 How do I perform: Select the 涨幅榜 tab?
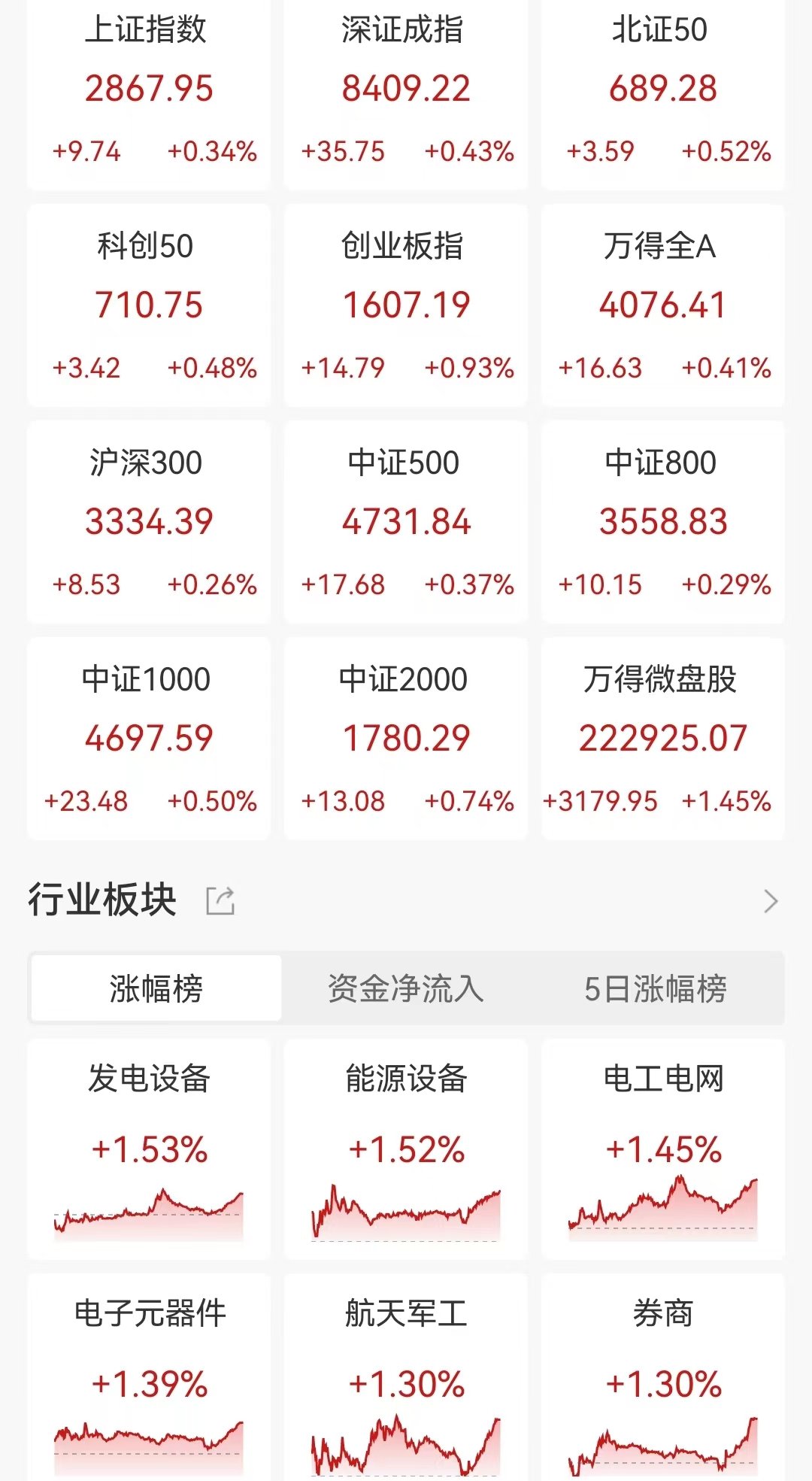(156, 988)
